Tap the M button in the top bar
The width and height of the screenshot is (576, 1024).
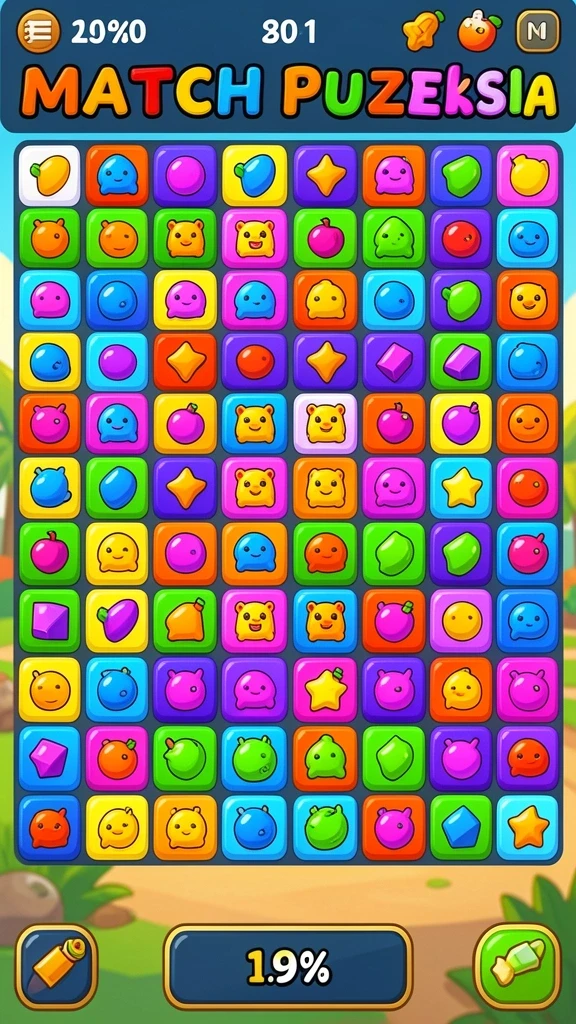pos(538,31)
